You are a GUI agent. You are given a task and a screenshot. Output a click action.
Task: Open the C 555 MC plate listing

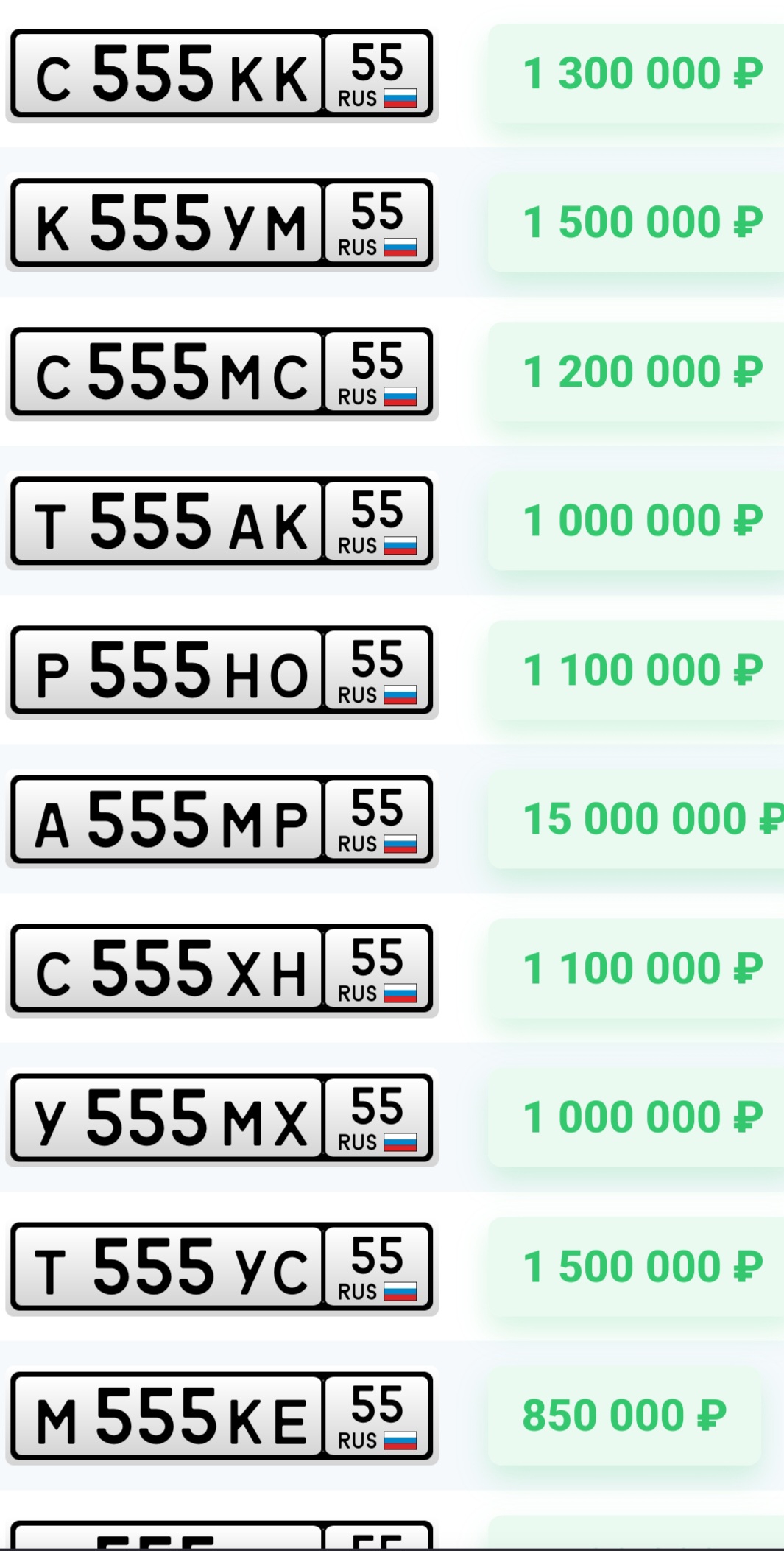(x=222, y=372)
